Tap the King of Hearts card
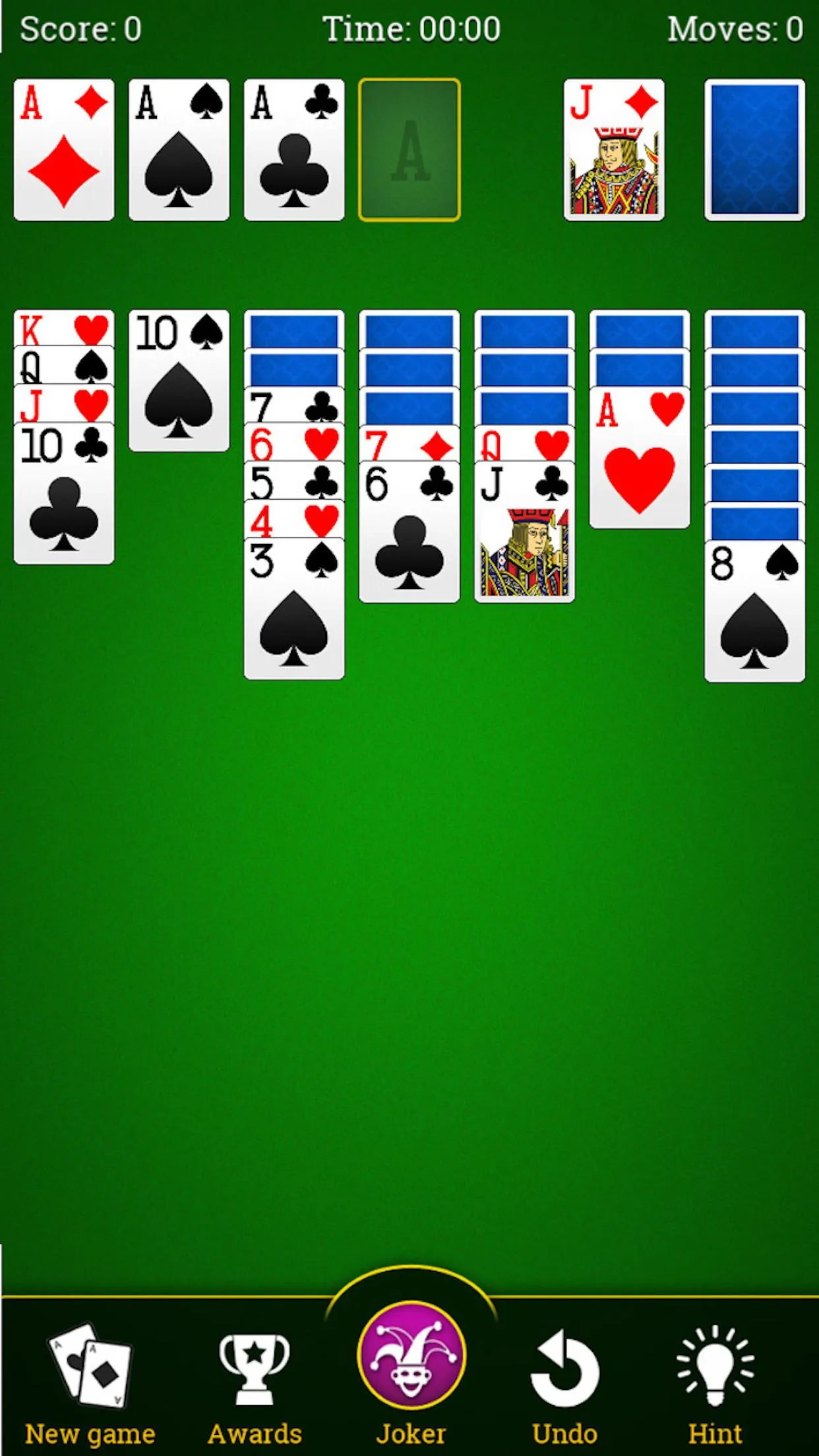The width and height of the screenshot is (819, 1456). point(64,326)
